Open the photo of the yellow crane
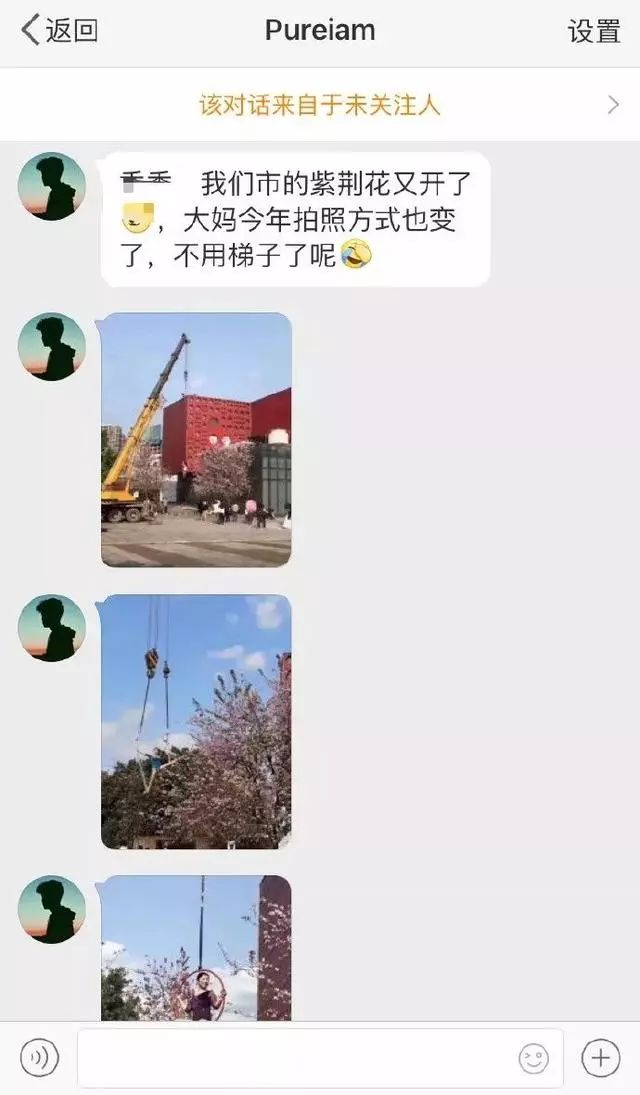 [196, 440]
